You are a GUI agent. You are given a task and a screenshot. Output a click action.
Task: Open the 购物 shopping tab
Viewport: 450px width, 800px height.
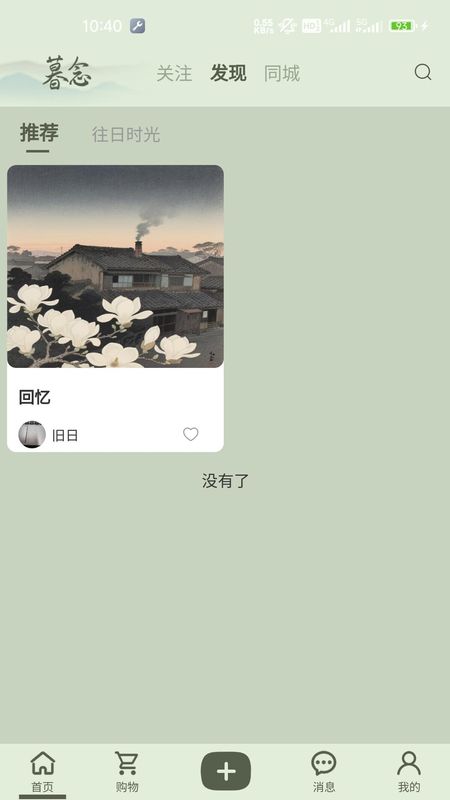(x=127, y=772)
